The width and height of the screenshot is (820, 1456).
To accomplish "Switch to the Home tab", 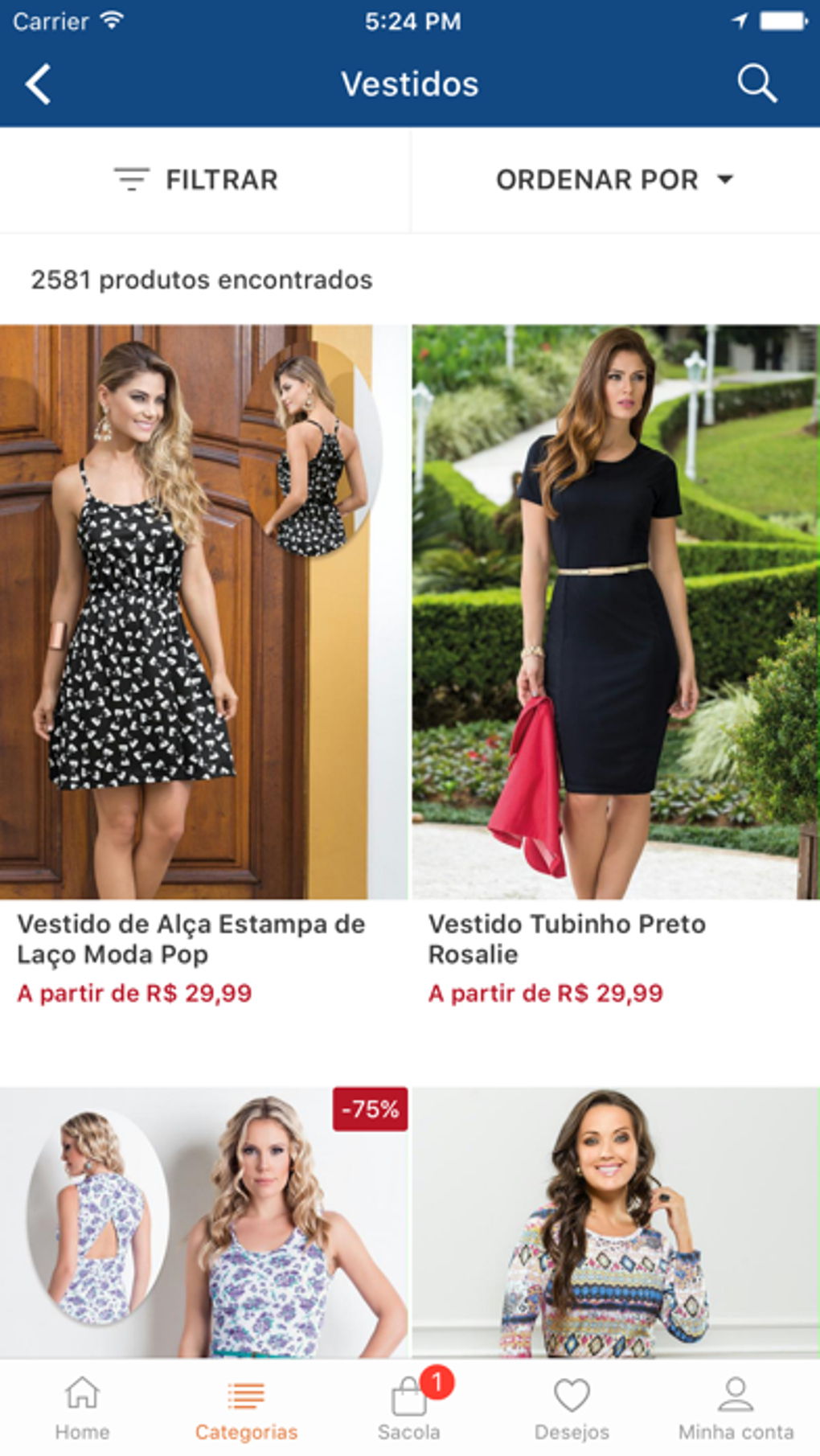I will [x=82, y=1408].
